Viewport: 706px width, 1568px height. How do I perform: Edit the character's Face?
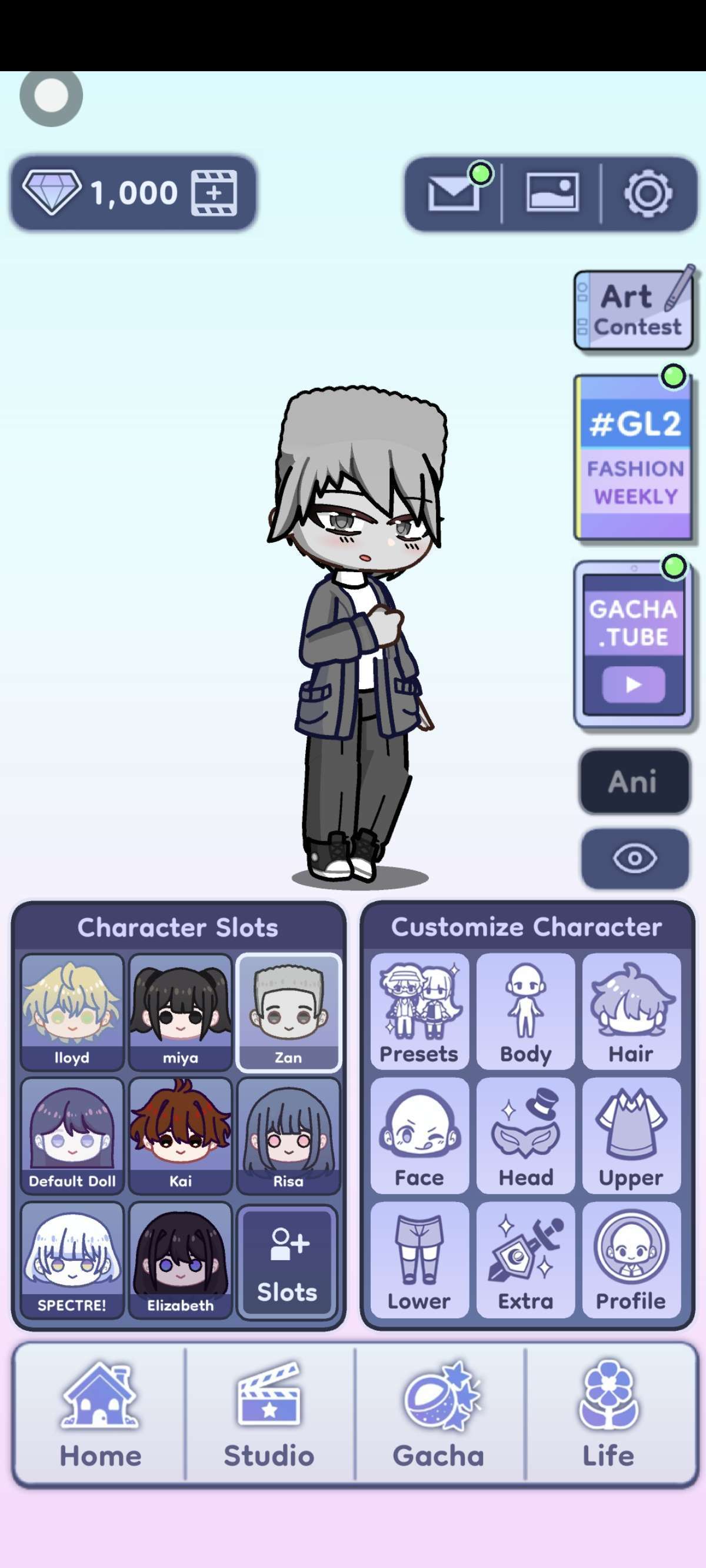coord(419,1135)
